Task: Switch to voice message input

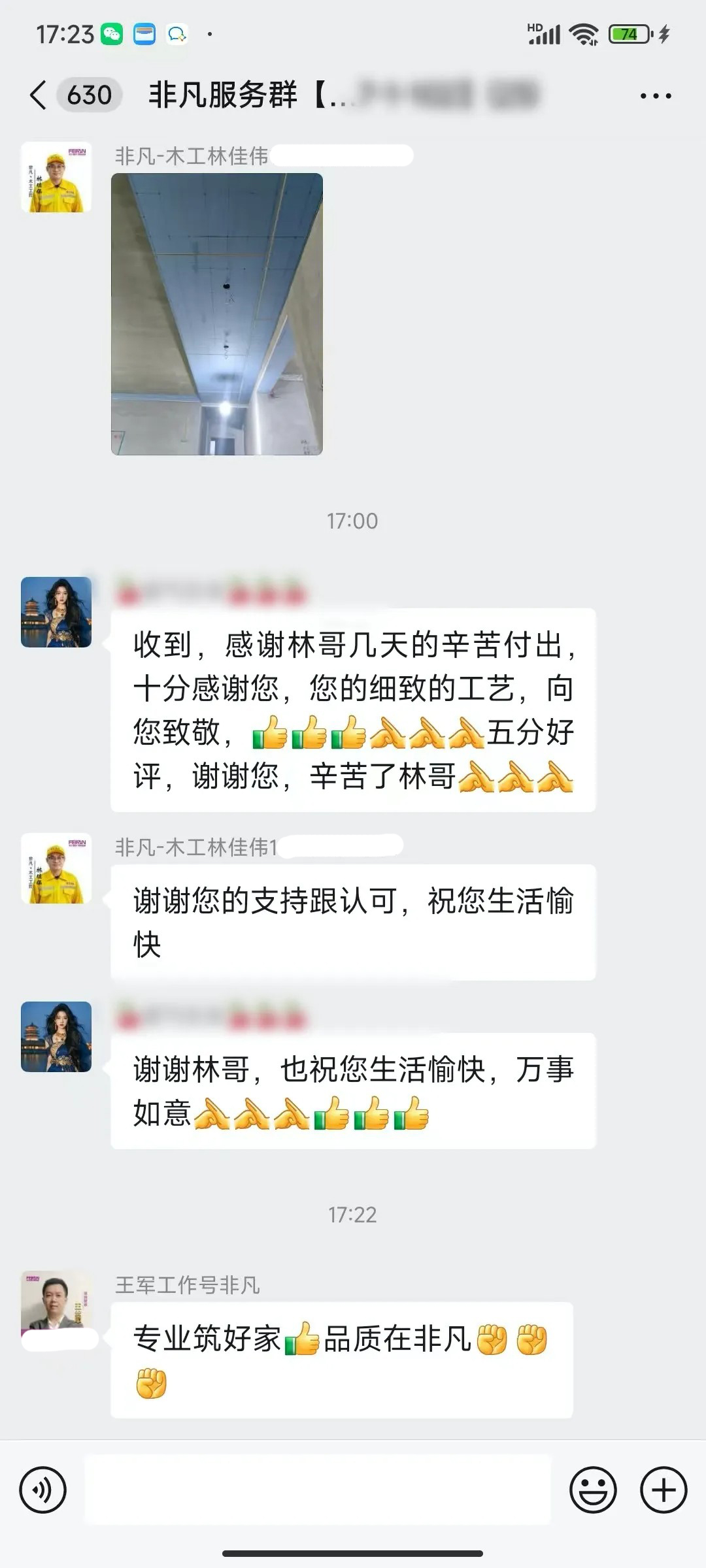Action: tap(43, 1490)
